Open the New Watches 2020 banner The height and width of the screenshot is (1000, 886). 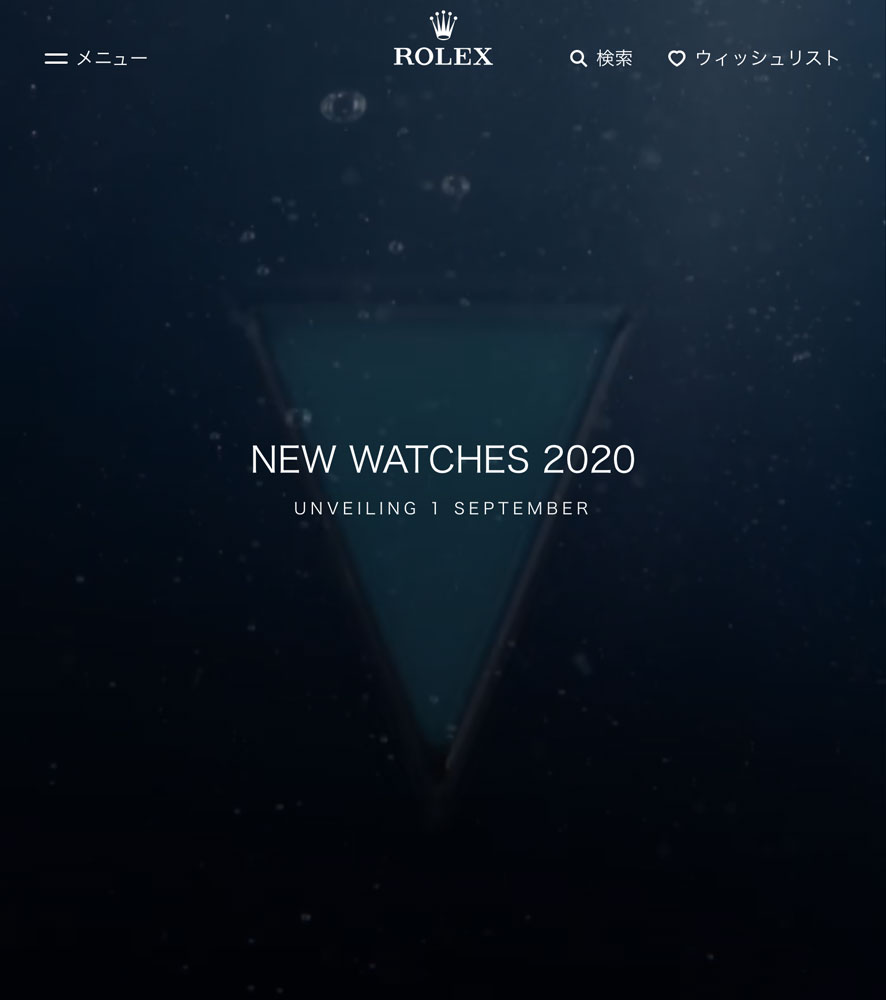point(442,460)
